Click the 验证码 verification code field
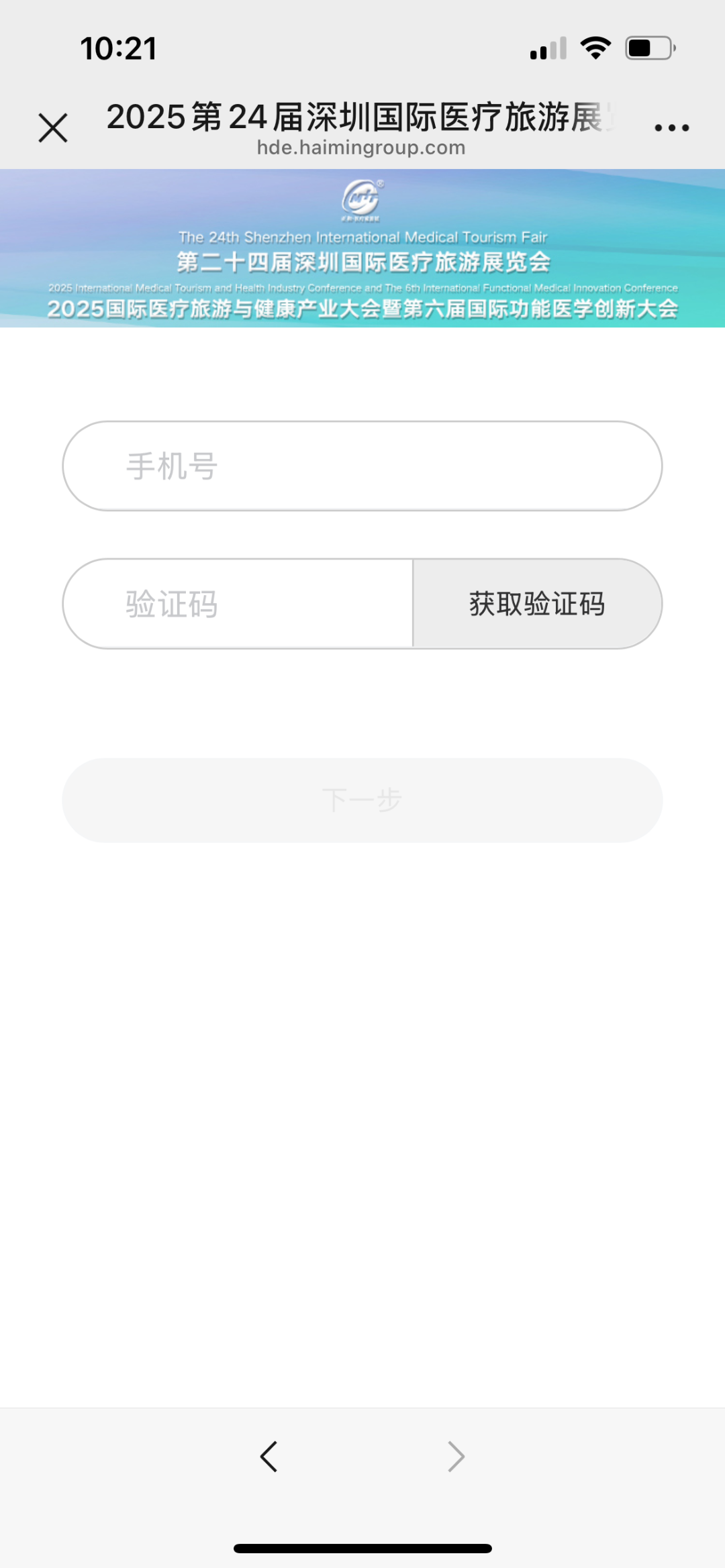 point(235,604)
